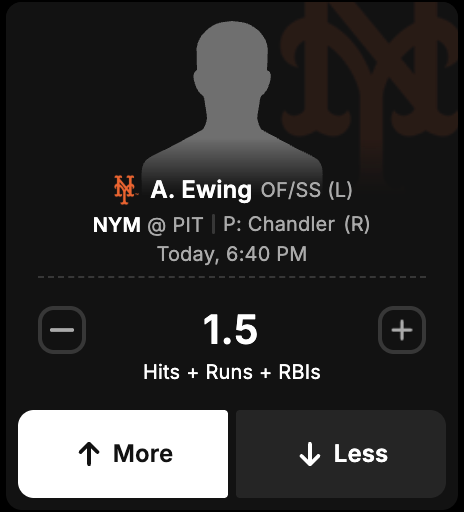Decrease the 1.5 line with minus button
This screenshot has height=512, width=464.
point(62,330)
